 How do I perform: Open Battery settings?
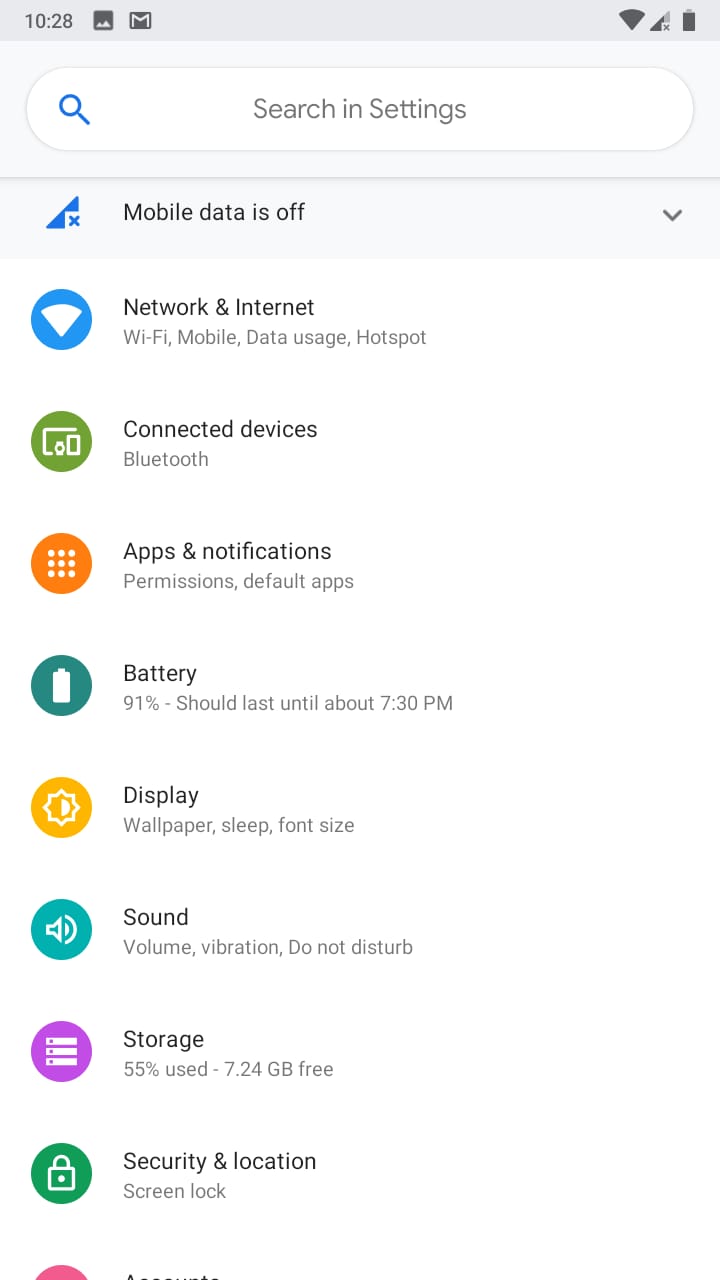(x=360, y=686)
